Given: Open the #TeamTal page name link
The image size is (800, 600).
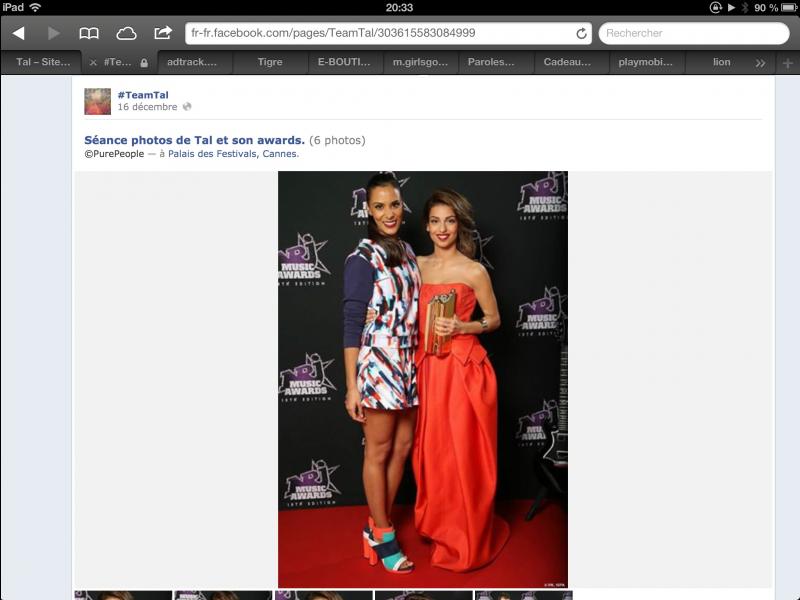Looking at the screenshot, I should point(143,95).
